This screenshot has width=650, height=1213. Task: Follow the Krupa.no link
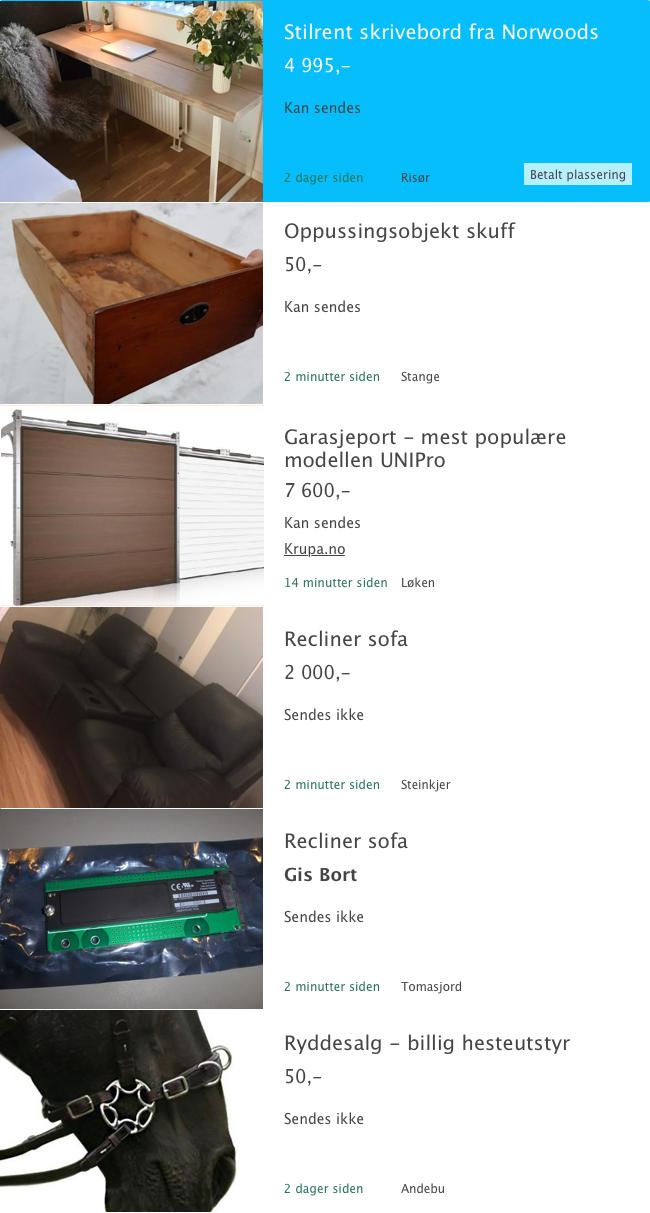pyautogui.click(x=314, y=549)
